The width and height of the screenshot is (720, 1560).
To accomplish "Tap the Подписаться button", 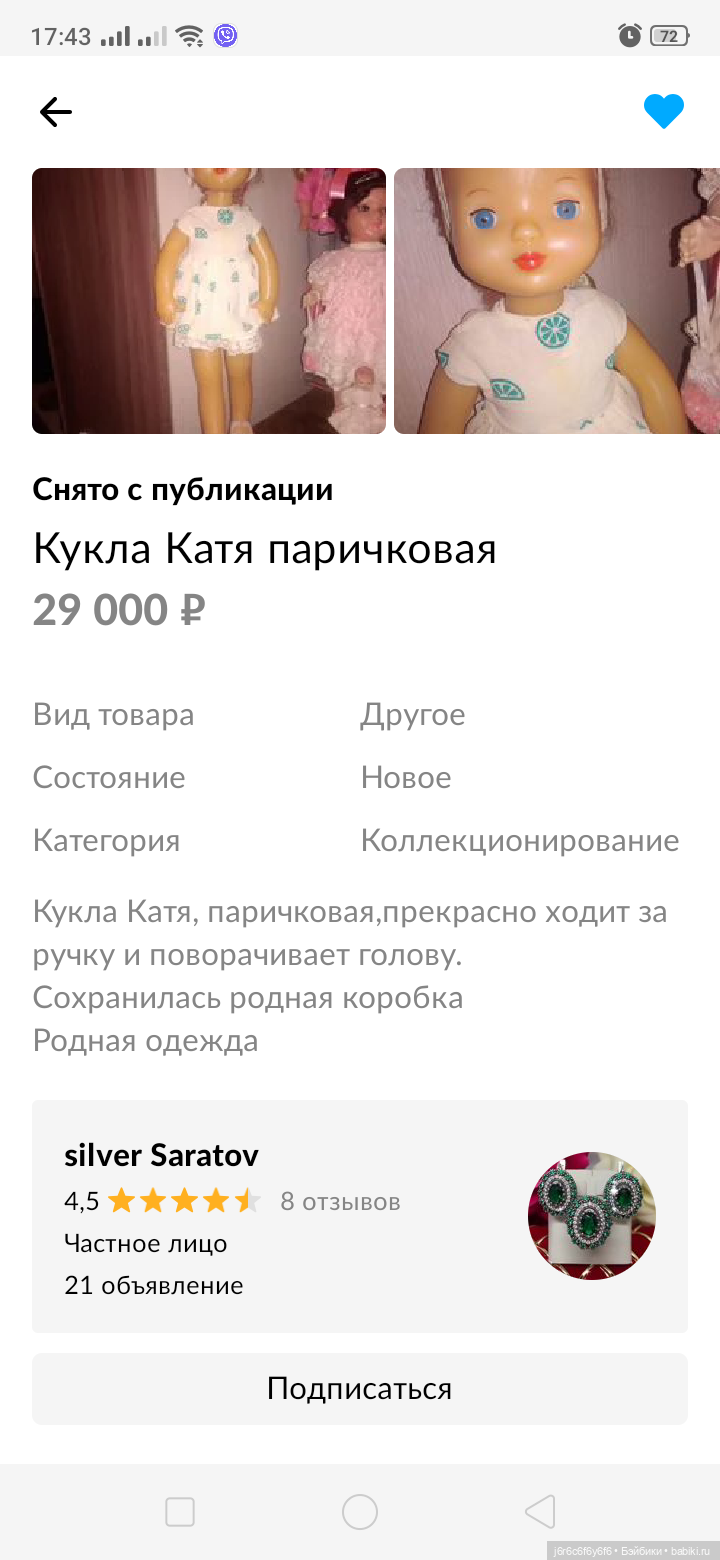I will pos(359,1388).
